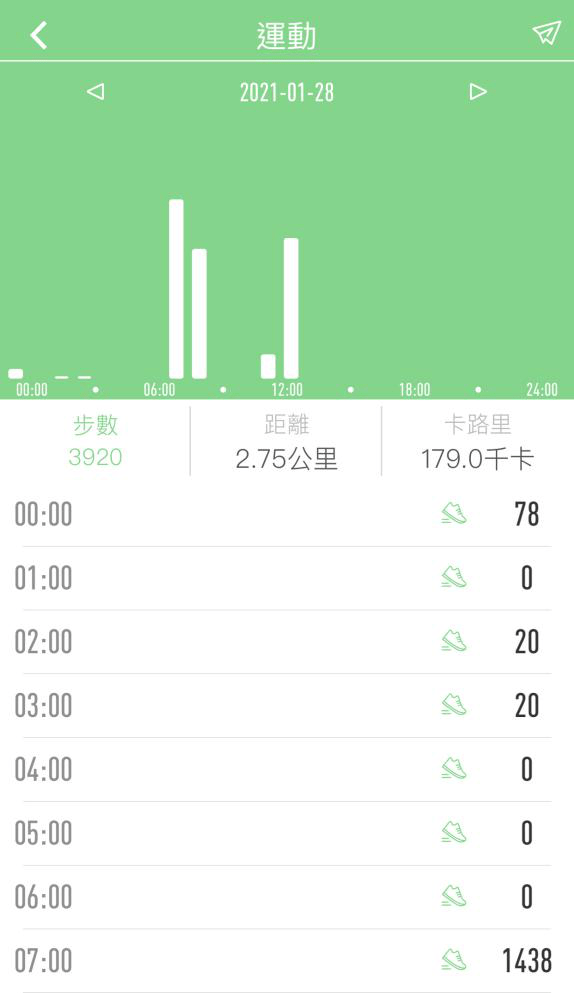
Task: Go back from the 運動 screen
Action: pyautogui.click(x=39, y=35)
